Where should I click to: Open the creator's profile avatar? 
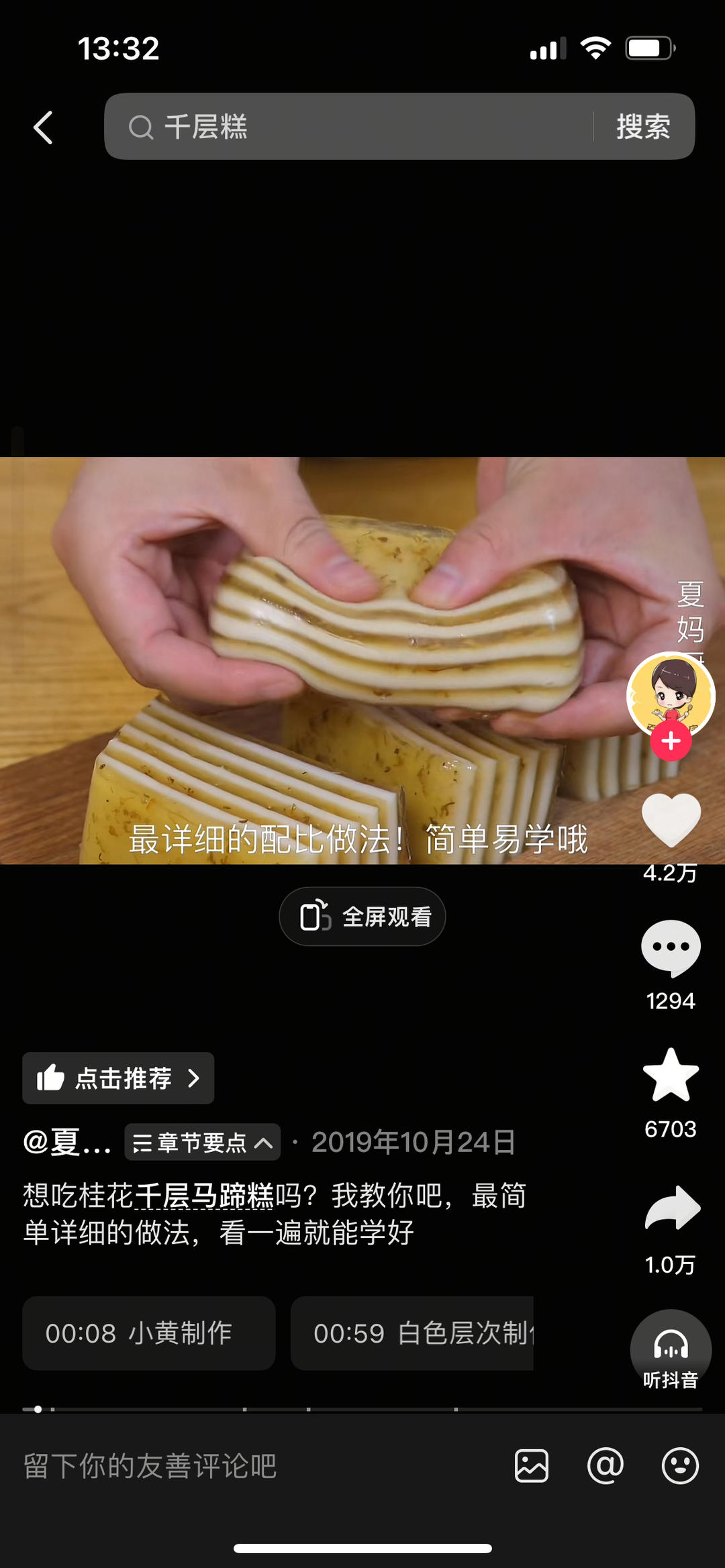coord(670,694)
